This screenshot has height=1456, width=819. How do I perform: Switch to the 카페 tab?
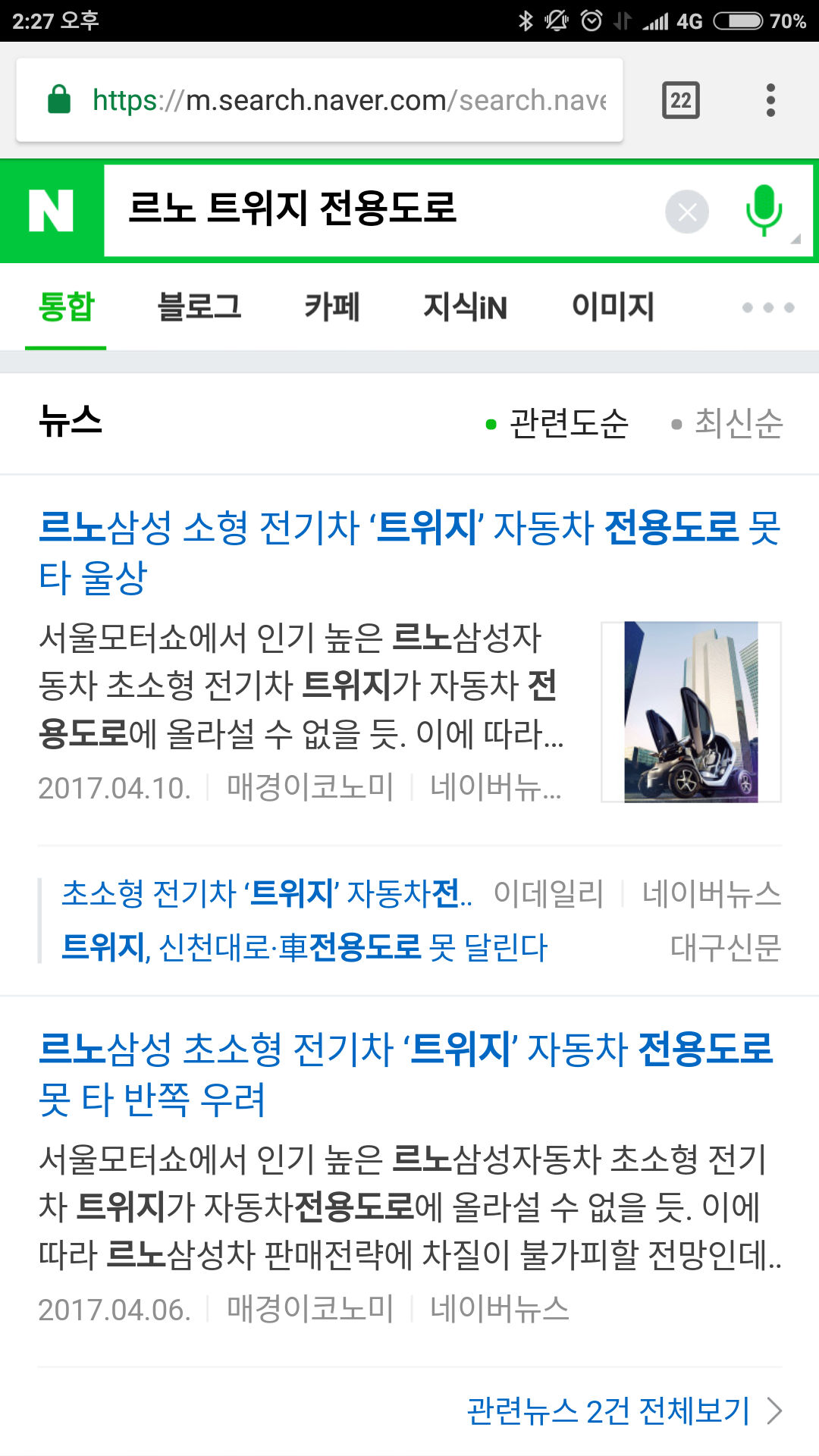331,307
